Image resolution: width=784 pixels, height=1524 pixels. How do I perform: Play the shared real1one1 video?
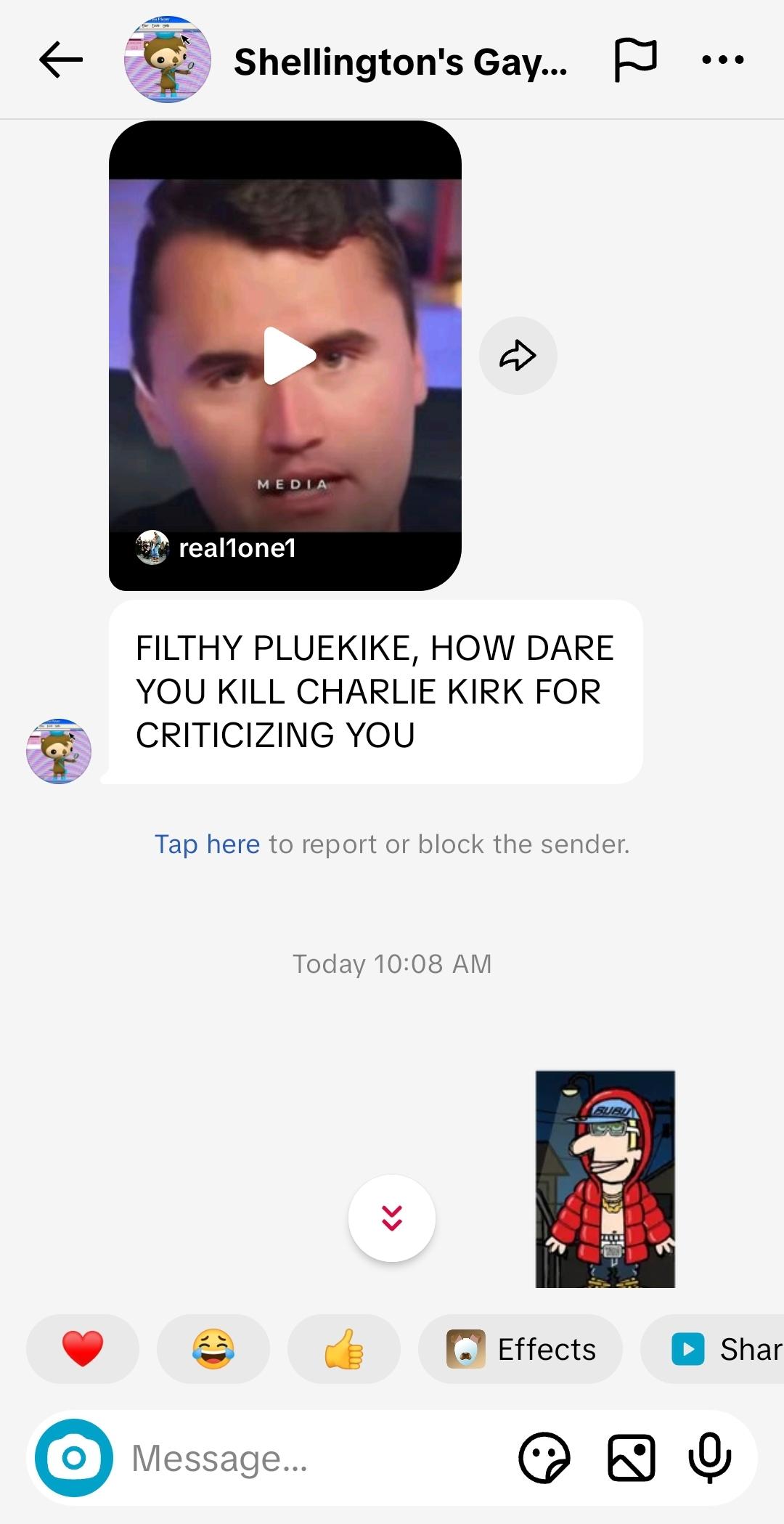tap(289, 355)
